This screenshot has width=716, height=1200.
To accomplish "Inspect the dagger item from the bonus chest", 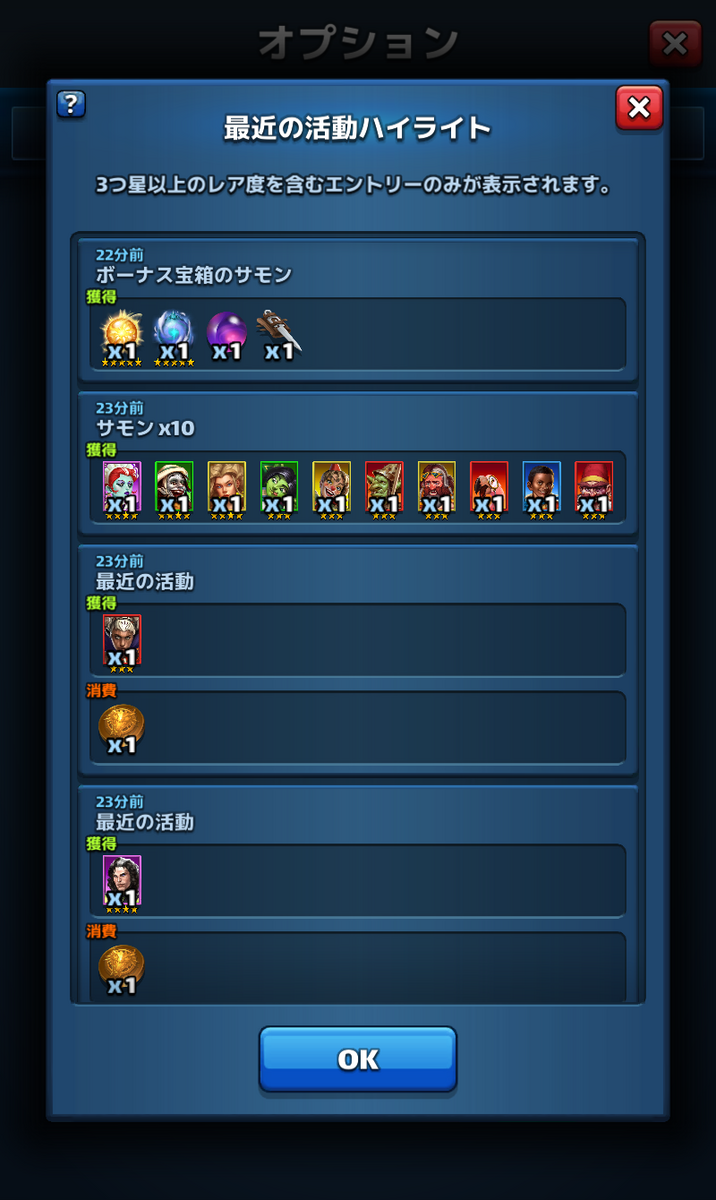I will [279, 335].
